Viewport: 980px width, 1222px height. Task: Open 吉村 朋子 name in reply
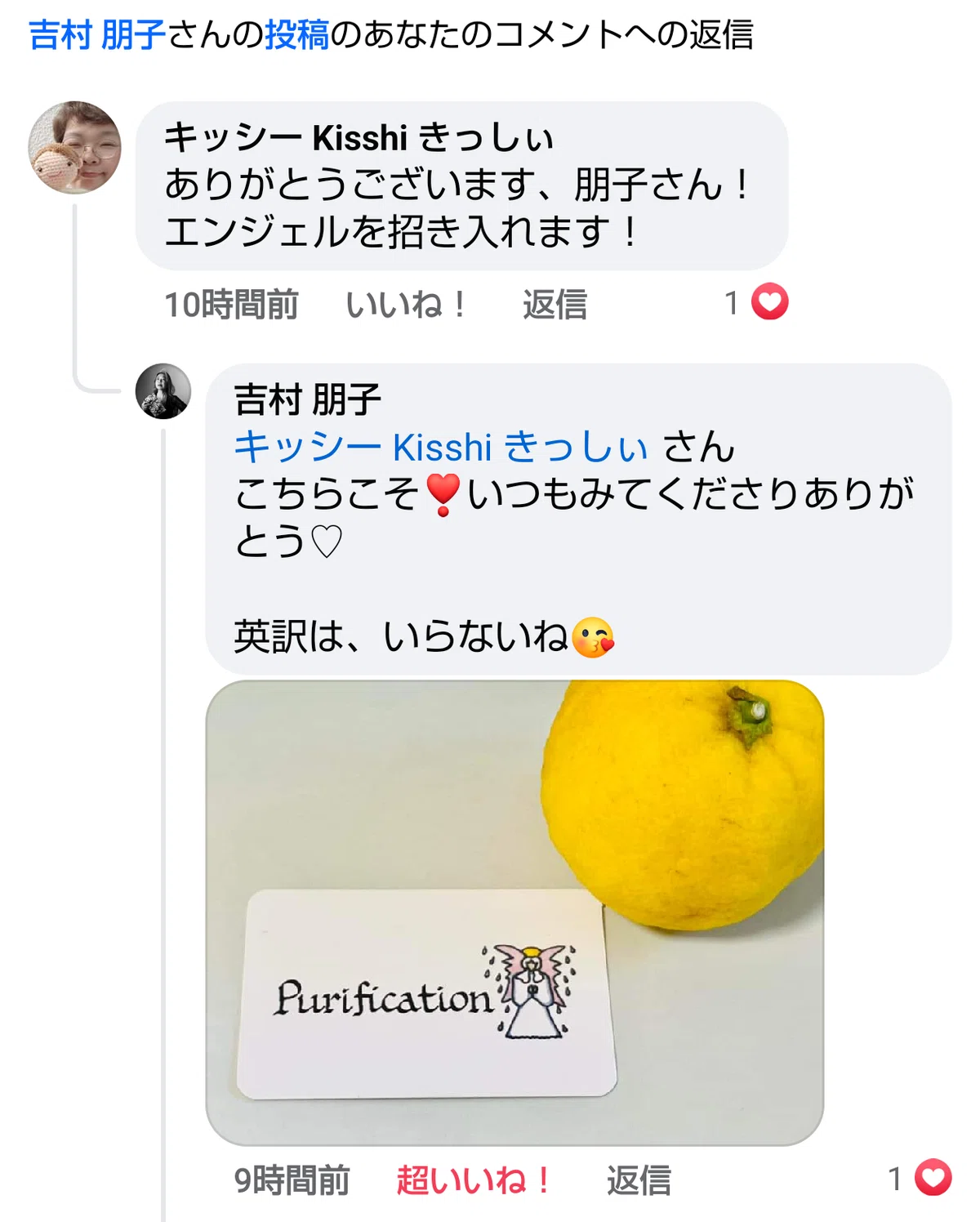307,399
